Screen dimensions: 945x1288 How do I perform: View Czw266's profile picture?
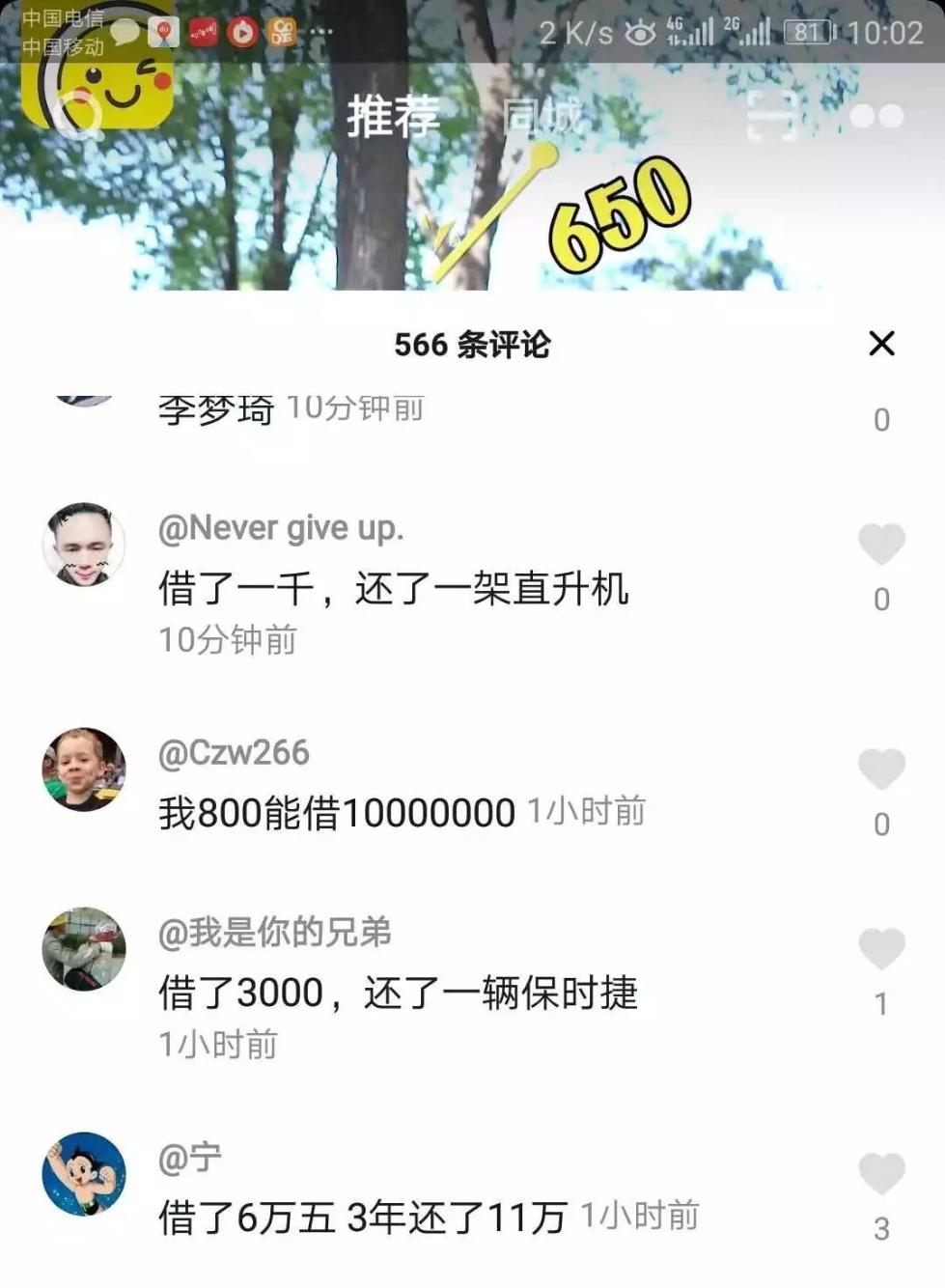point(84,770)
